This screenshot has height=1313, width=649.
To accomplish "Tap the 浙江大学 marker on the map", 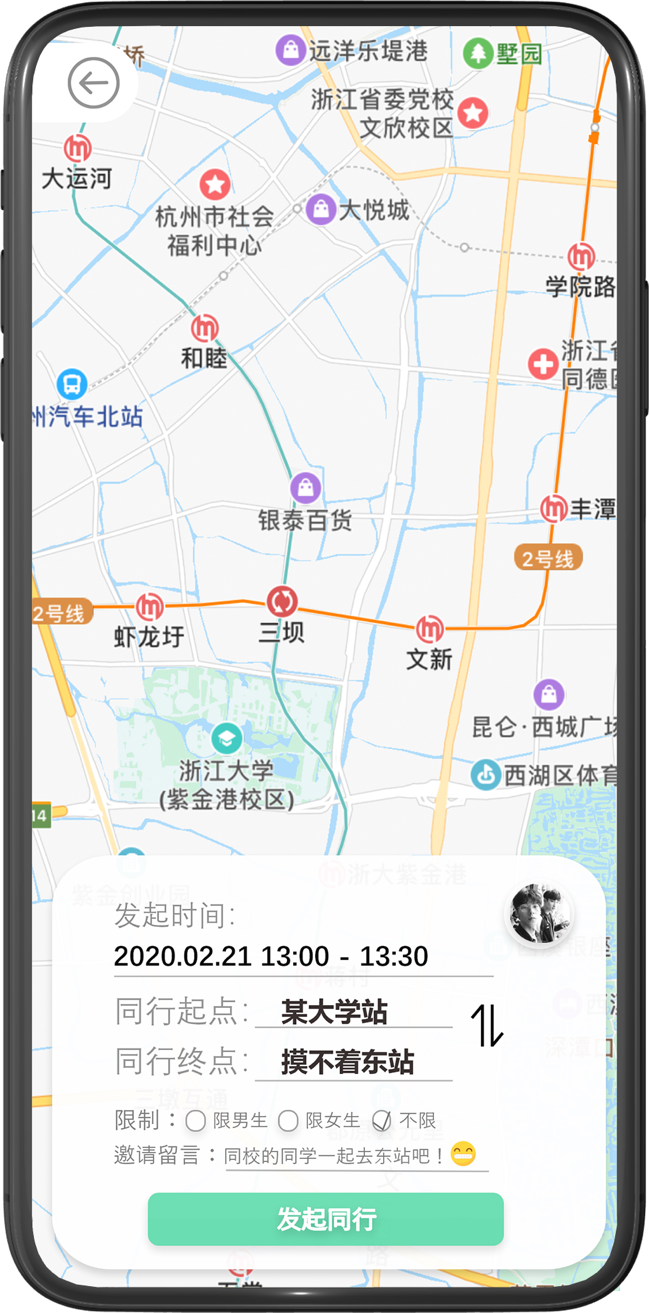I will (x=227, y=740).
